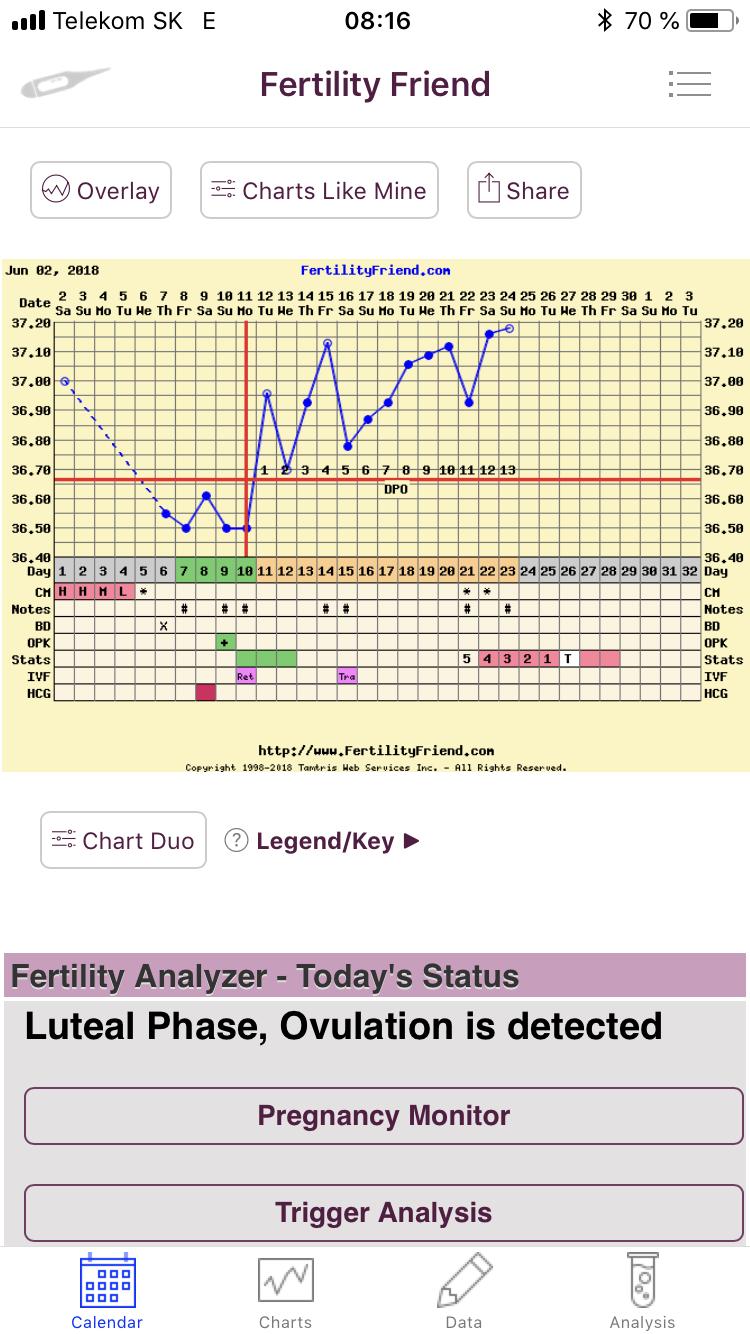This screenshot has height=1334, width=750.
Task: Open the Chart Duo view
Action: point(123,840)
